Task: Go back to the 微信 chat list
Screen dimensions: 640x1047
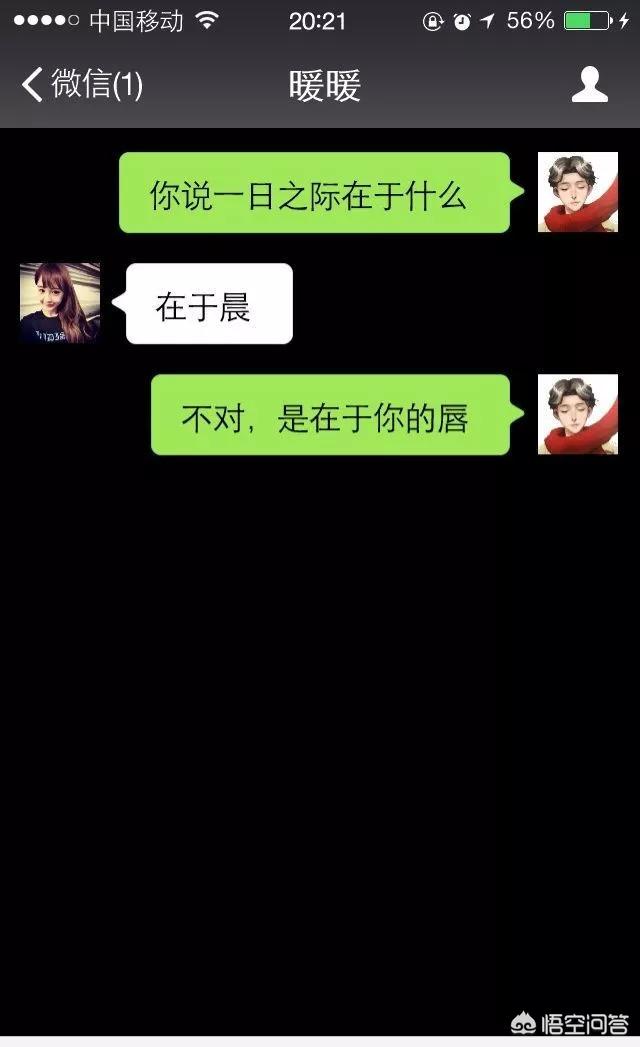Action: pyautogui.click(x=82, y=85)
